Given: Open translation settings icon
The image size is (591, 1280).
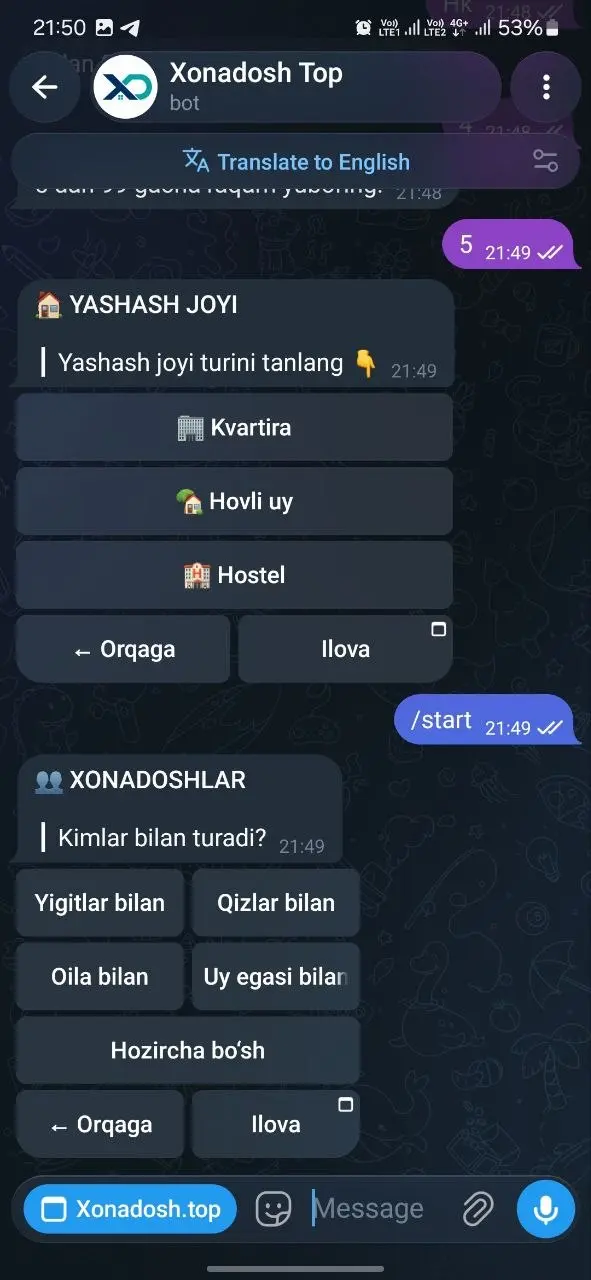Looking at the screenshot, I should pos(545,161).
